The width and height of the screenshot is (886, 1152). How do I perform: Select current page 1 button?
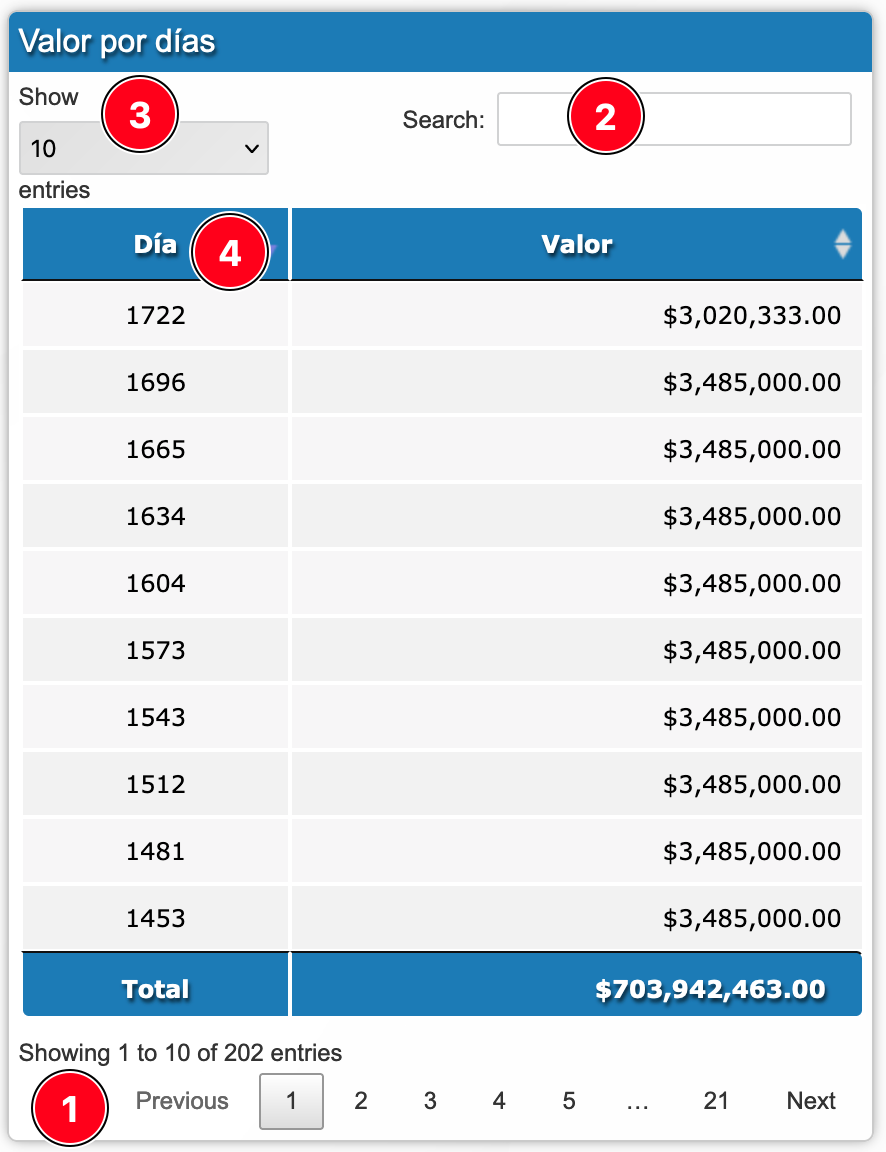291,1101
